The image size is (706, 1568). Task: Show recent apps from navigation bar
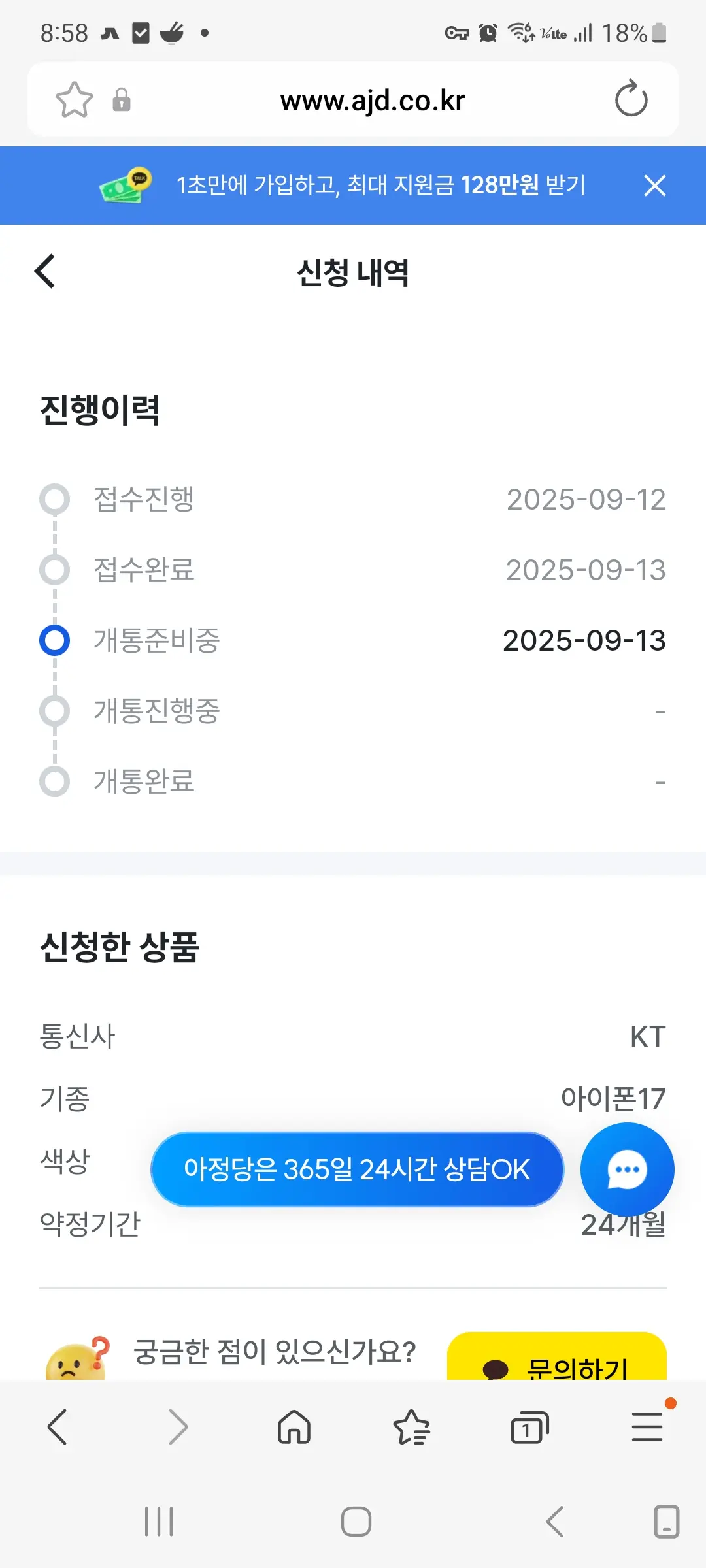tap(159, 1522)
